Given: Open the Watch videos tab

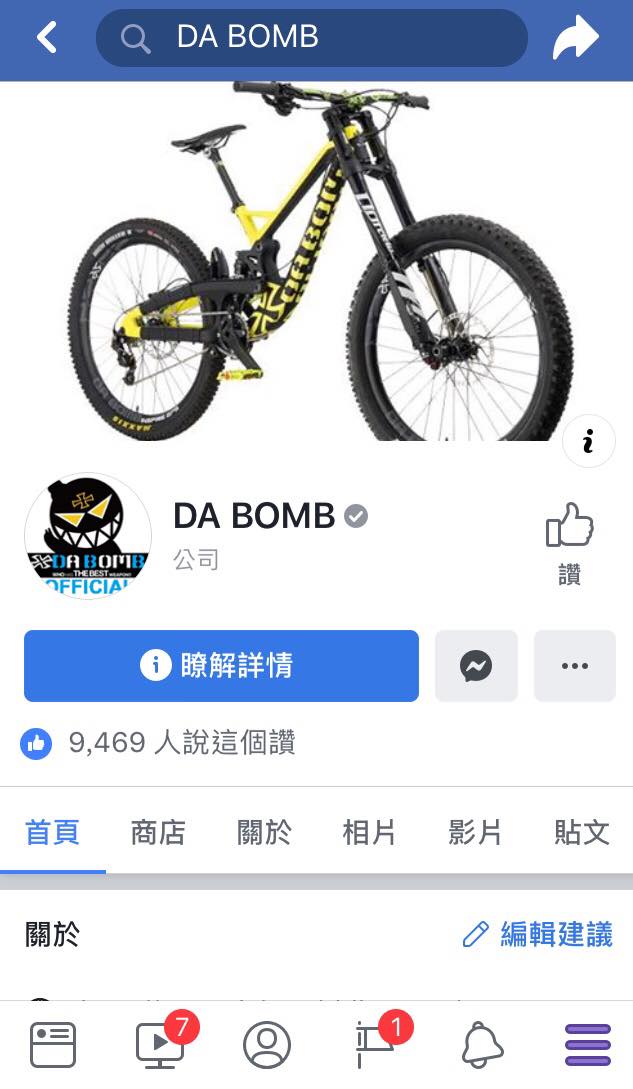Looking at the screenshot, I should click(x=160, y=1045).
